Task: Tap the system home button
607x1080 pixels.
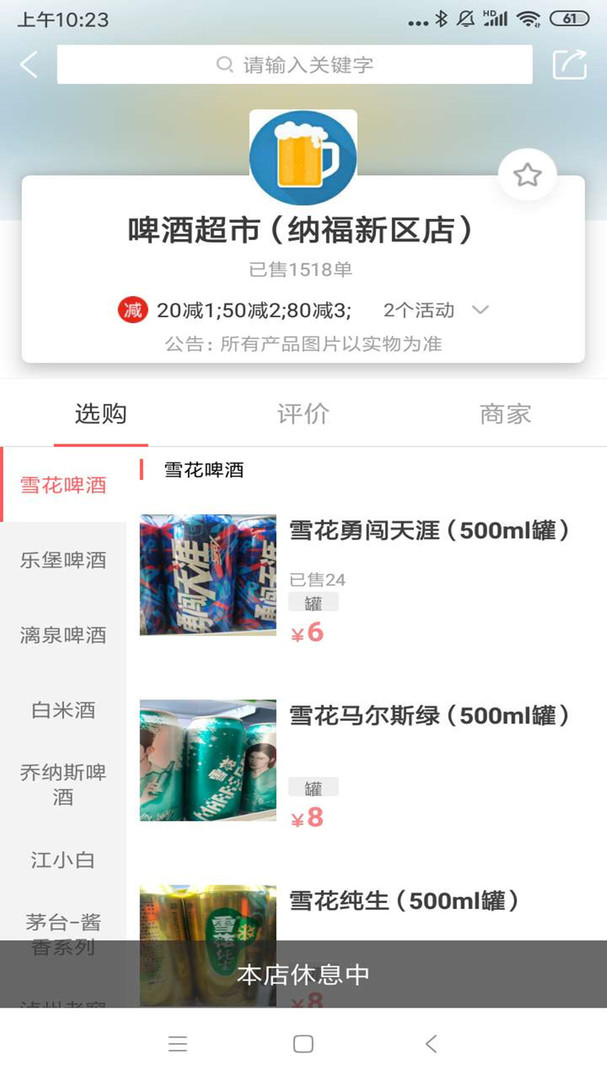Action: tap(303, 1044)
